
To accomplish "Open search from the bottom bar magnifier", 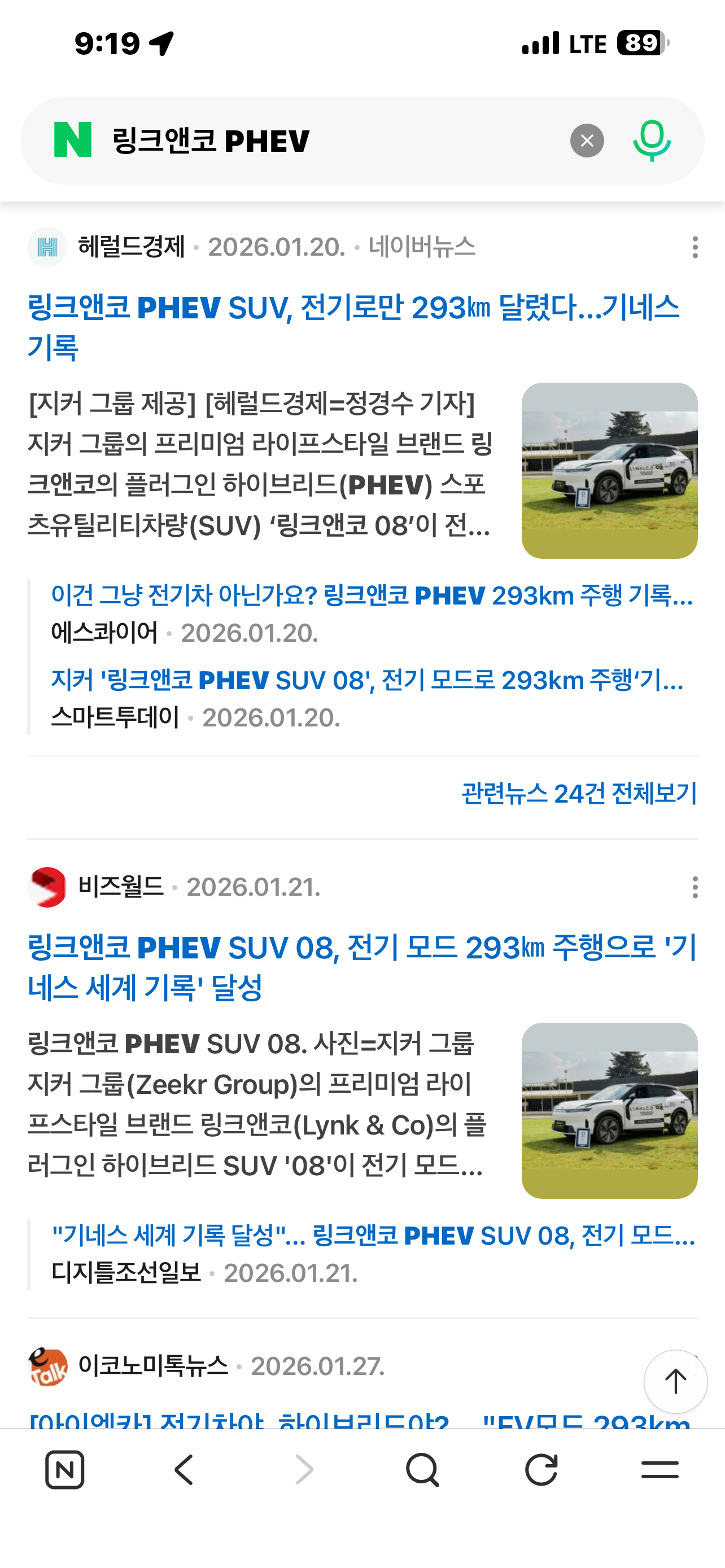I will coord(422,1470).
